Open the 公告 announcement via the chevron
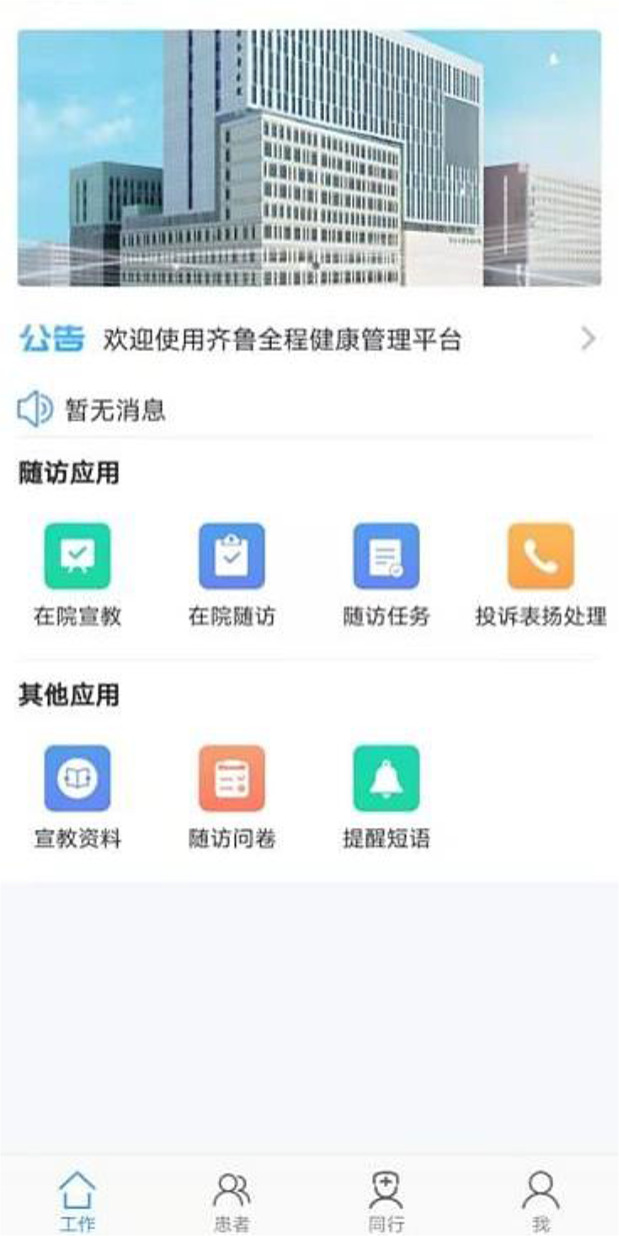Screen dimensions: 619x1236 pos(588,339)
